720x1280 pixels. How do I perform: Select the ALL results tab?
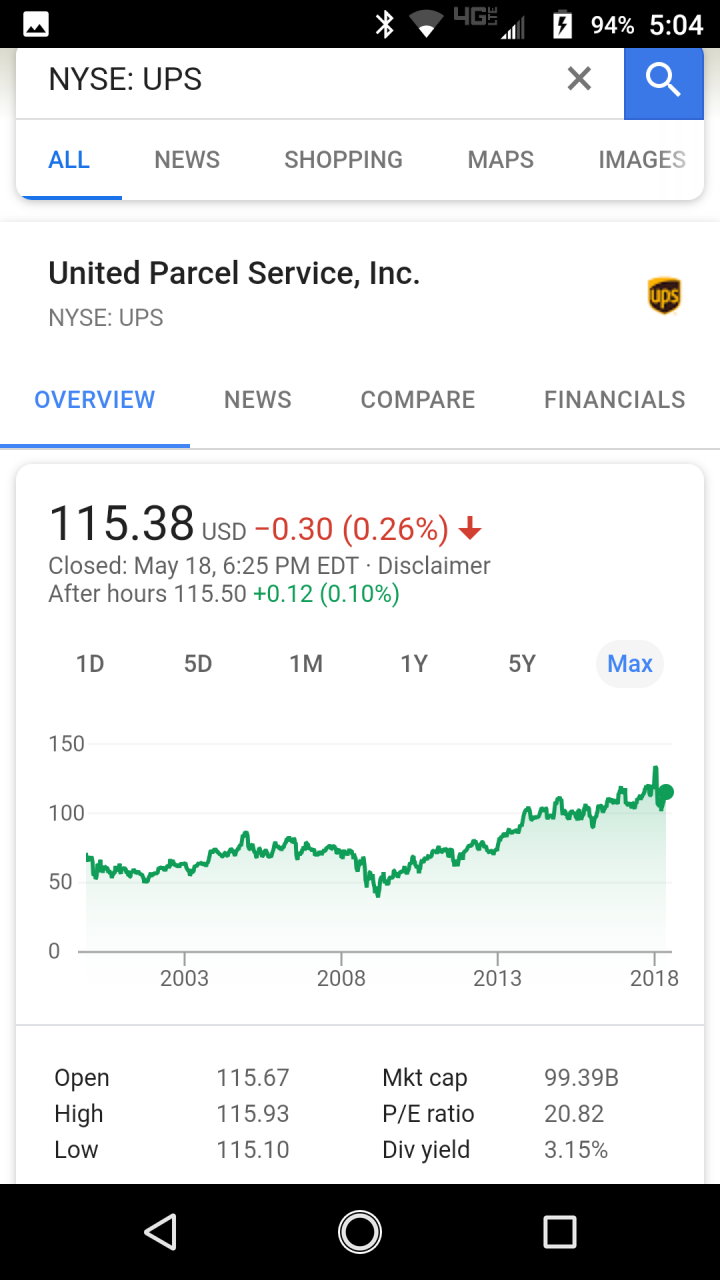click(69, 160)
